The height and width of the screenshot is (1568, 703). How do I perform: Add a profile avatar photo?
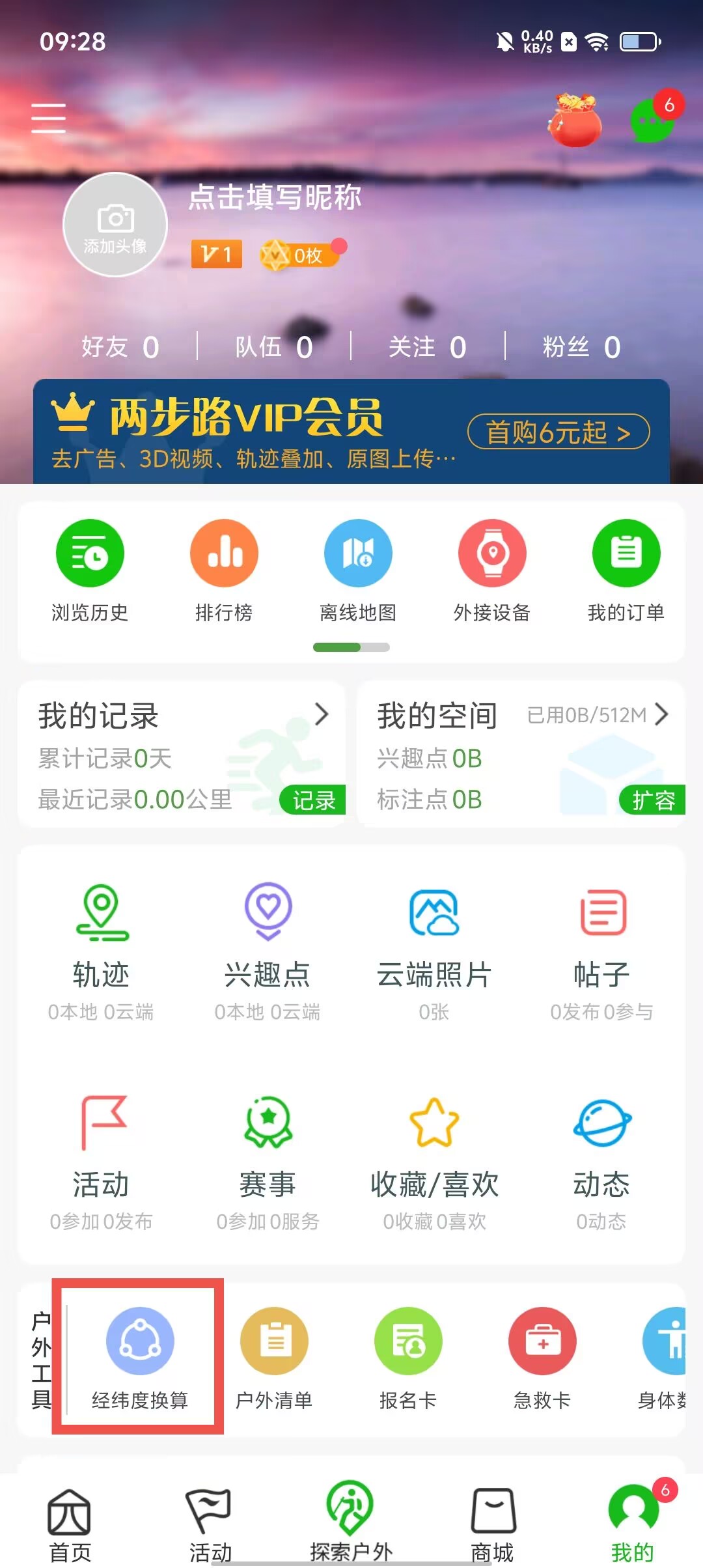(115, 225)
